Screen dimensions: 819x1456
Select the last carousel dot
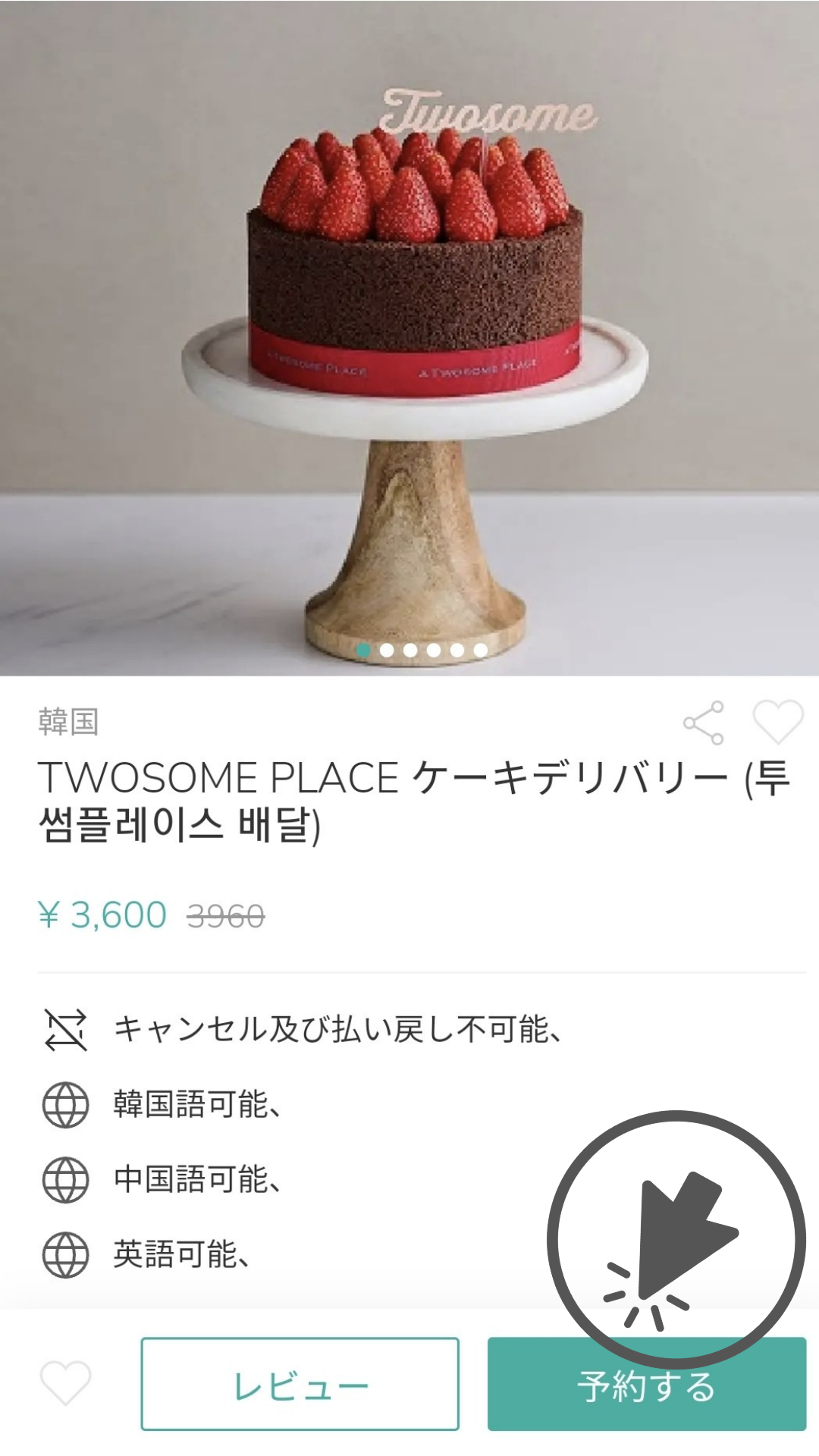(x=478, y=651)
